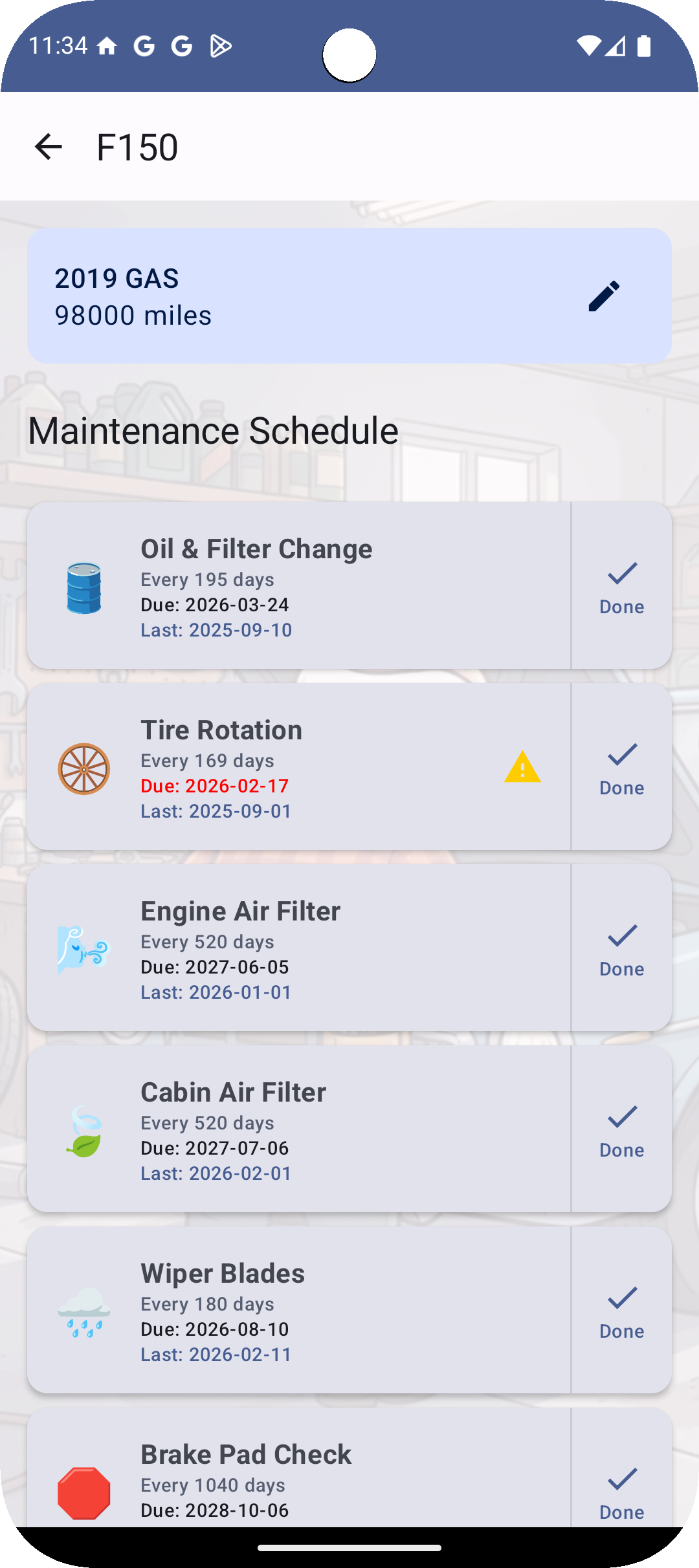Open the Tire Rotation maintenance item
The image size is (699, 1568).
[x=298, y=767]
